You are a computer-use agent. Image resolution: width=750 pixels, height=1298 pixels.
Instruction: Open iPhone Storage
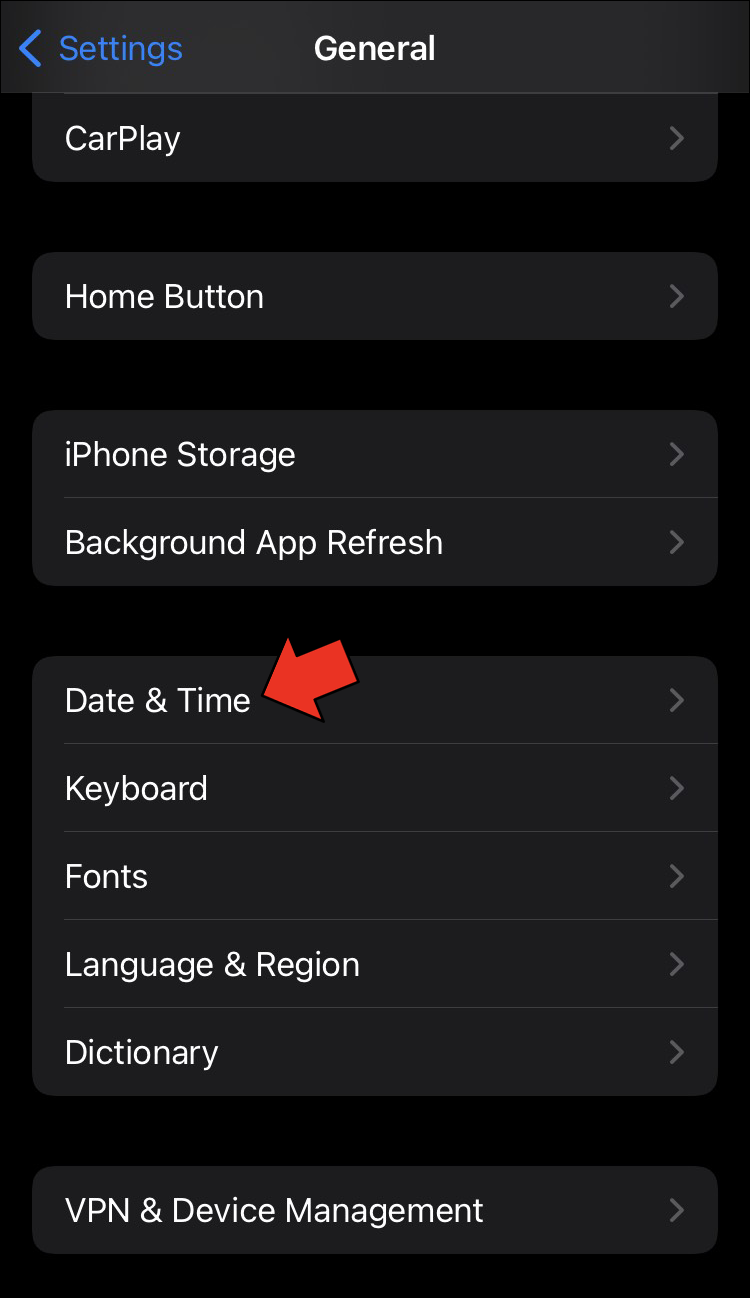pyautogui.click(x=374, y=455)
